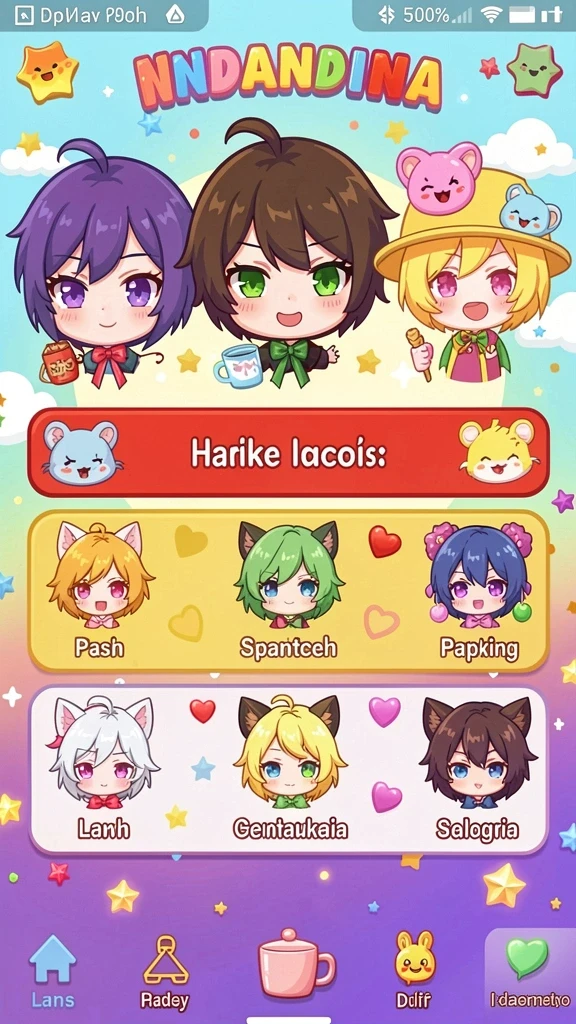Open the green heart tab
Viewport: 576px width, 1024px height.
[x=530, y=971]
